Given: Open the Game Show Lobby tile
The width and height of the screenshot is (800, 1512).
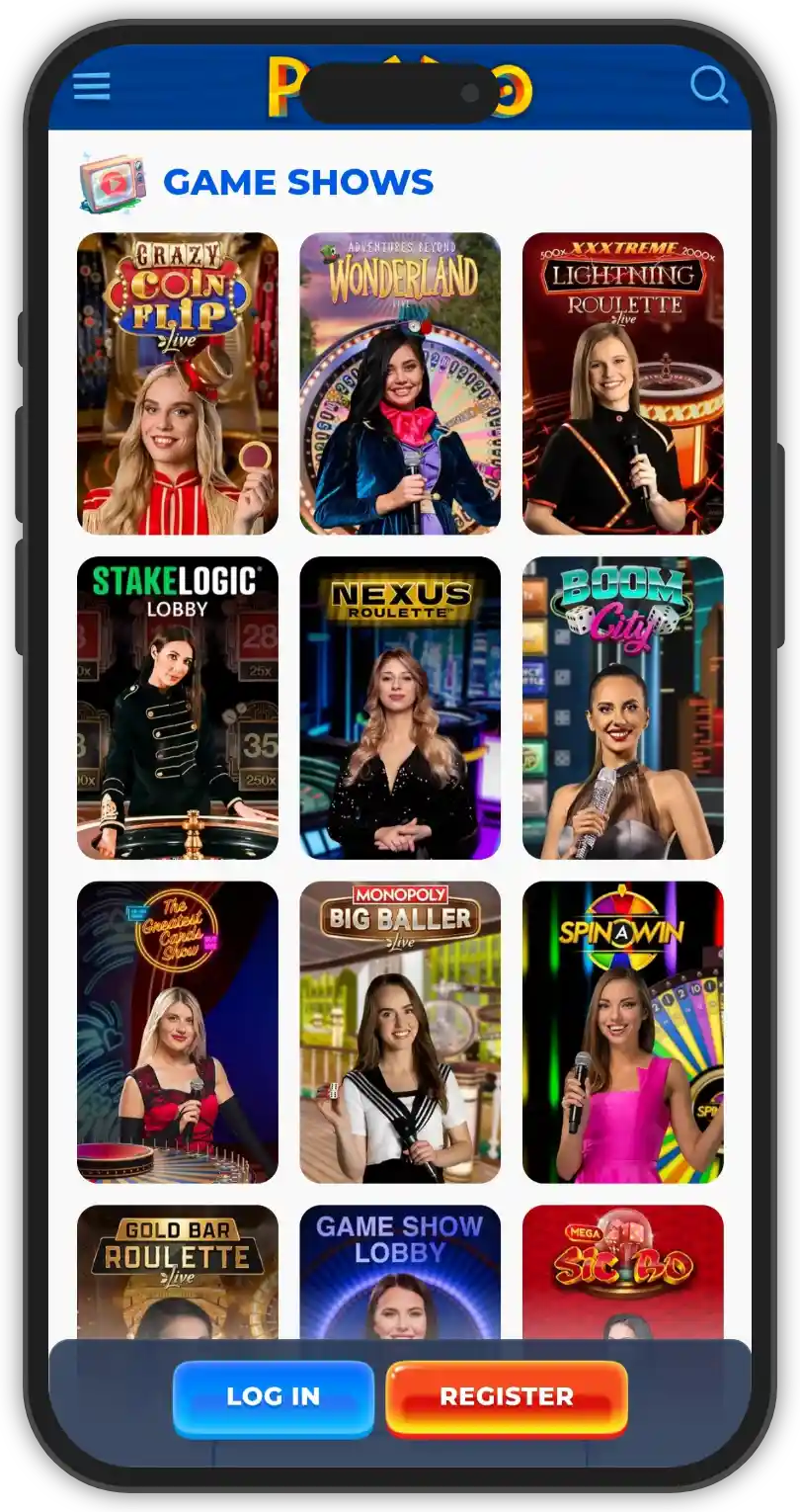Looking at the screenshot, I should click(400, 1270).
